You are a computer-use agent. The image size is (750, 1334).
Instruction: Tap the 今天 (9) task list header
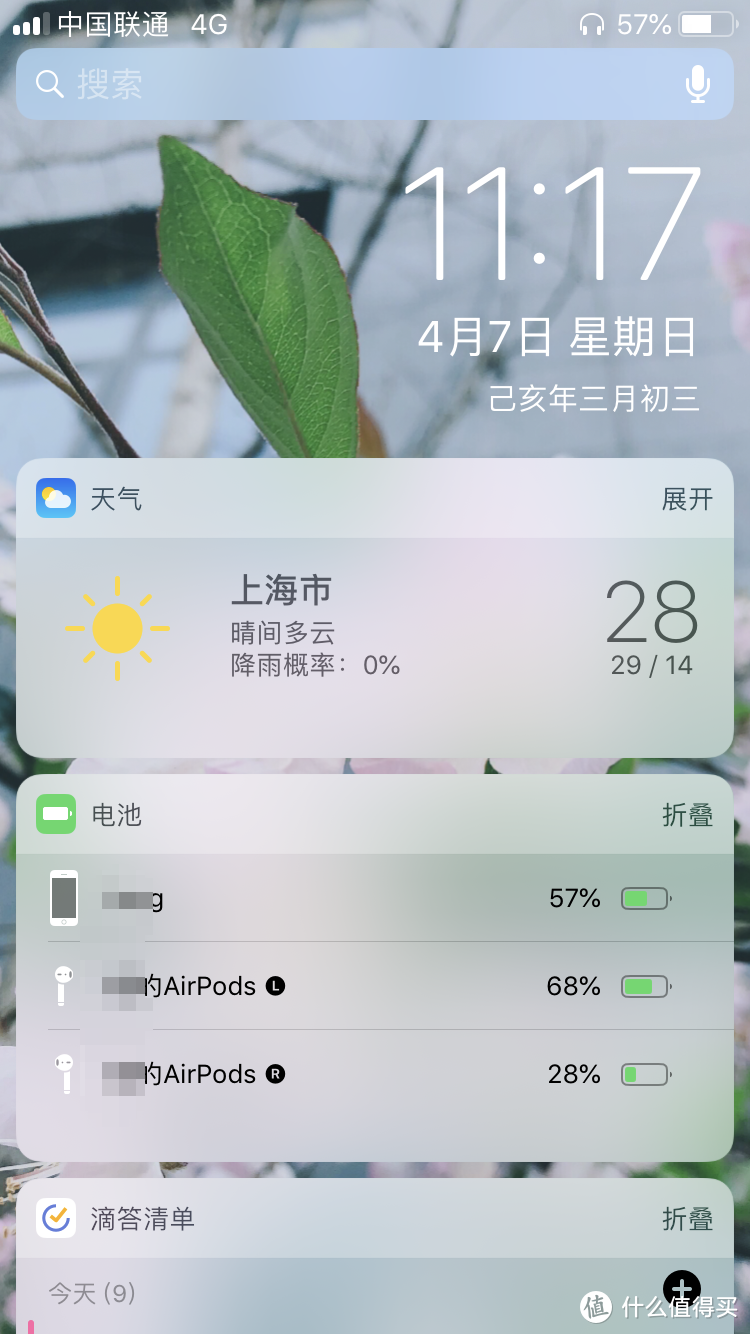click(89, 1292)
